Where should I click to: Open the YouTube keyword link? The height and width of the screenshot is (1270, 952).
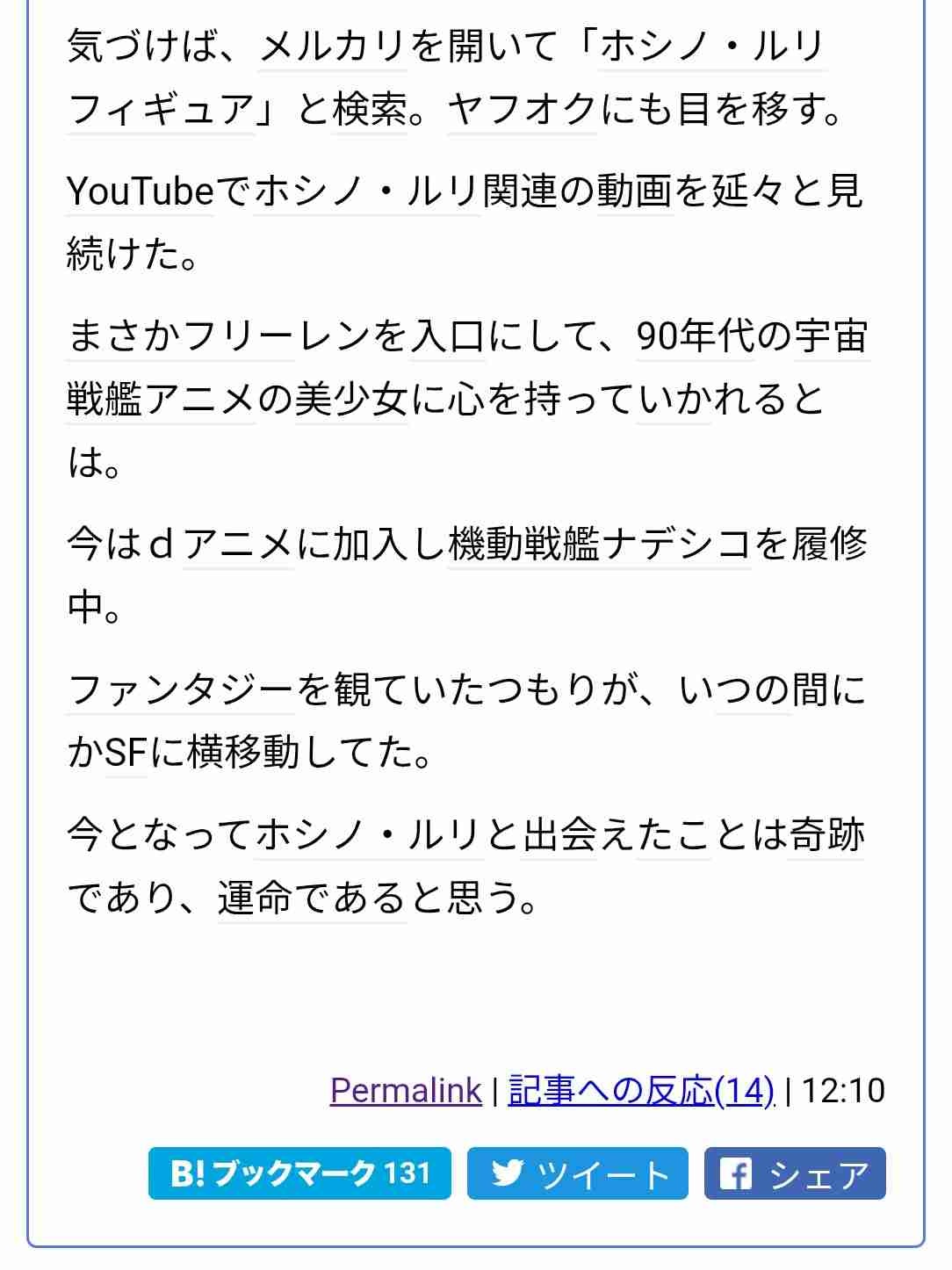point(141,191)
